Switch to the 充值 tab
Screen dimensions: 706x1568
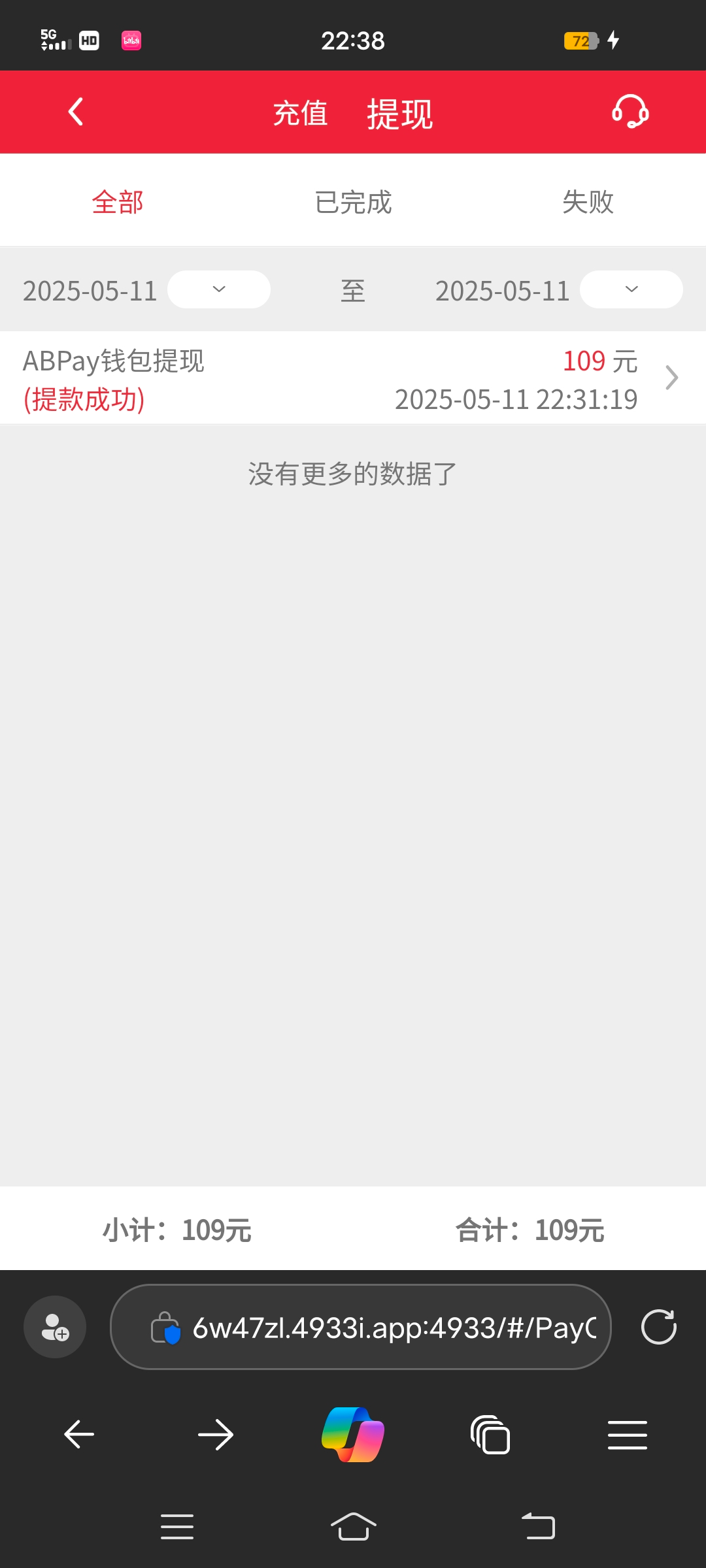pos(300,114)
